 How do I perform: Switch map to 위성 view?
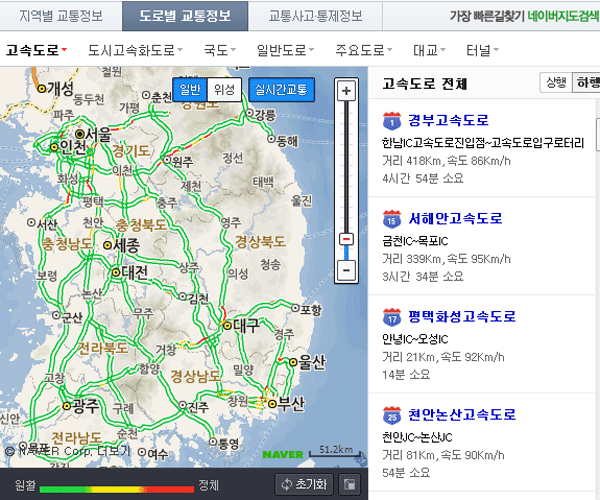point(224,90)
